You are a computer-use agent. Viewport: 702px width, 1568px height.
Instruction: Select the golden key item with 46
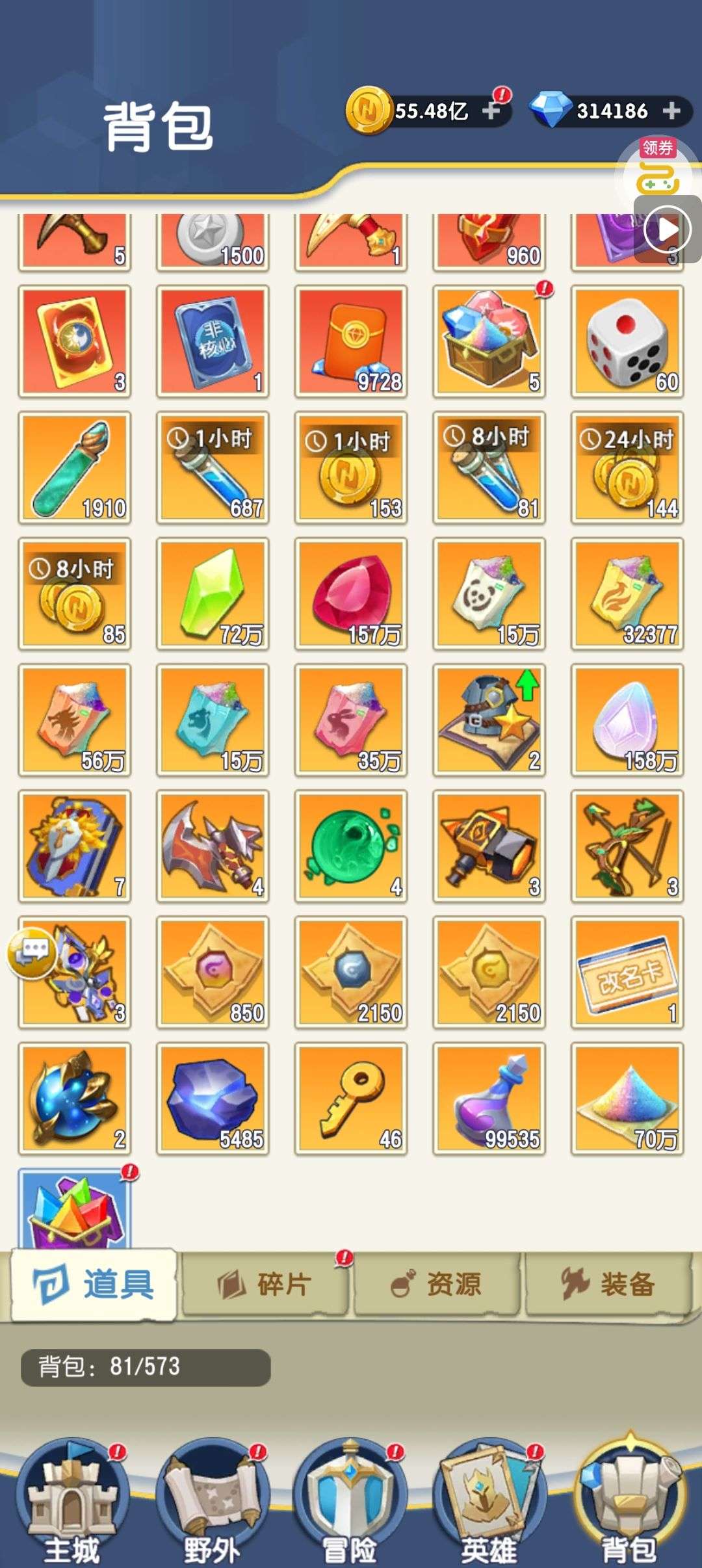click(351, 1099)
